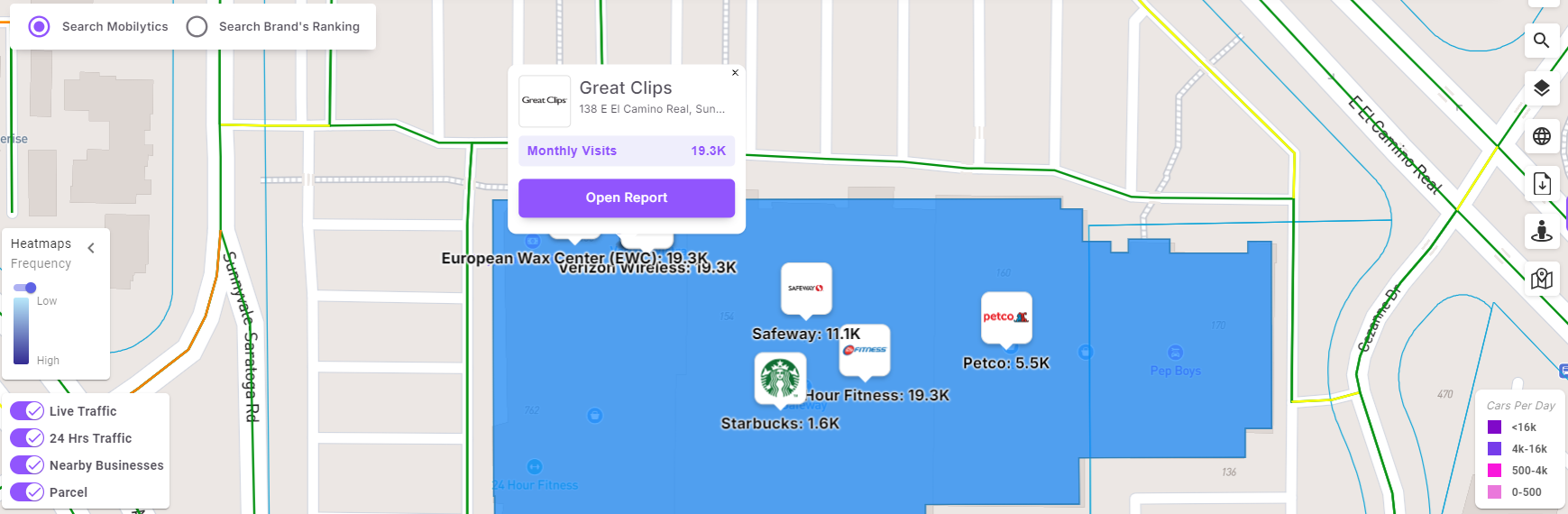Adjust the heatmap Frequency slider
1568x514 pixels.
pos(30,288)
